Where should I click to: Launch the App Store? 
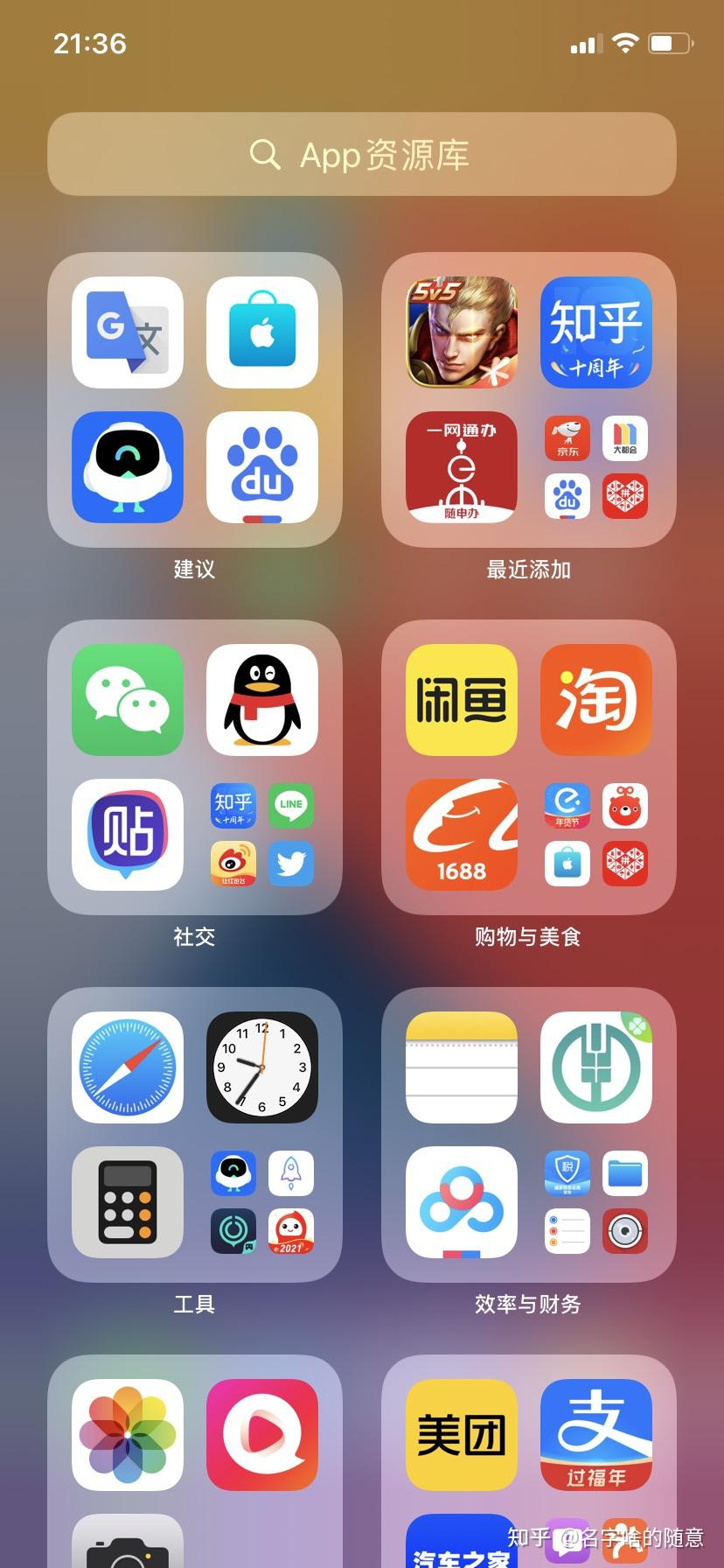tap(262, 332)
